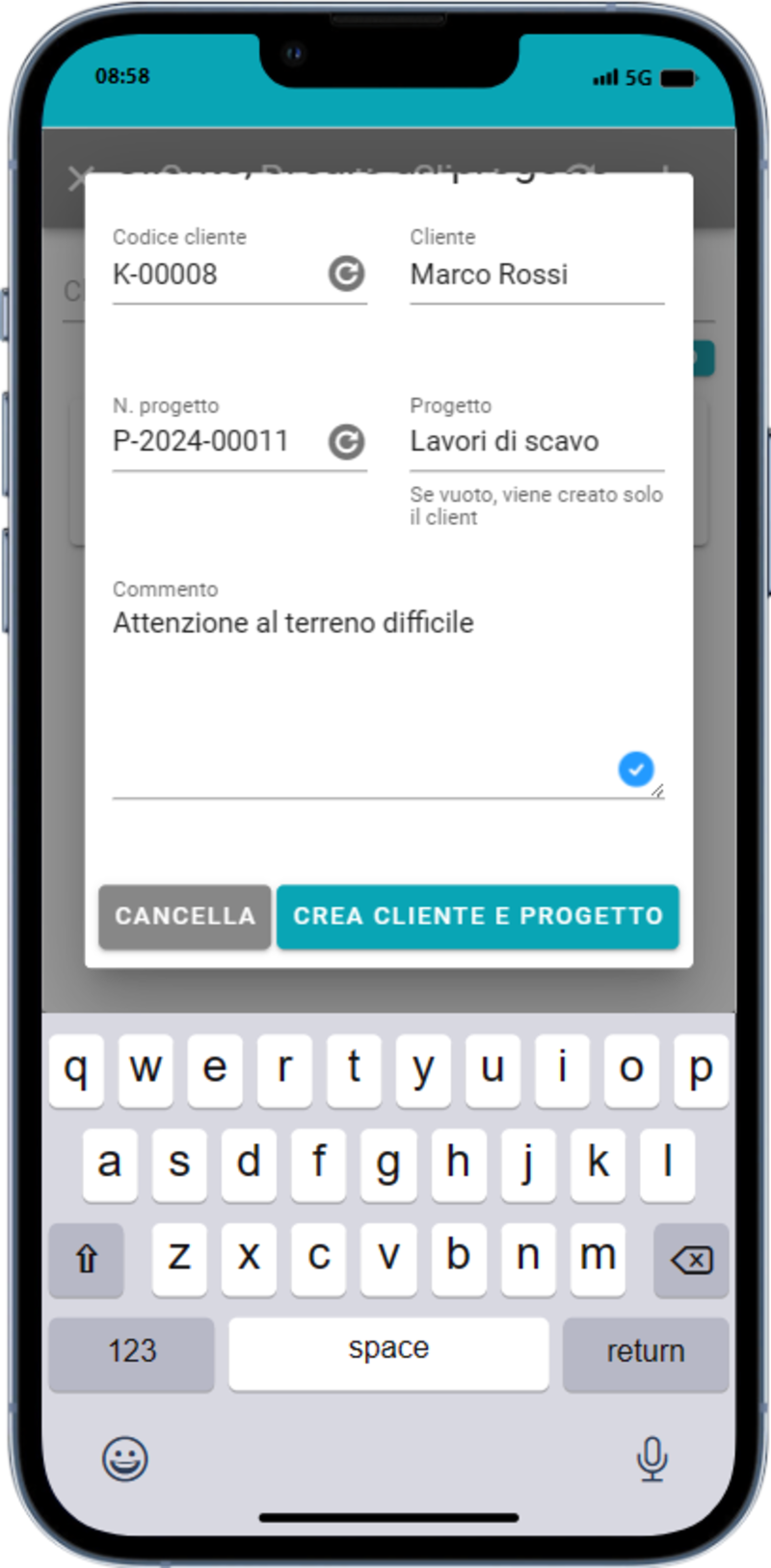Switch keyboard to 123 numbers

click(131, 1350)
